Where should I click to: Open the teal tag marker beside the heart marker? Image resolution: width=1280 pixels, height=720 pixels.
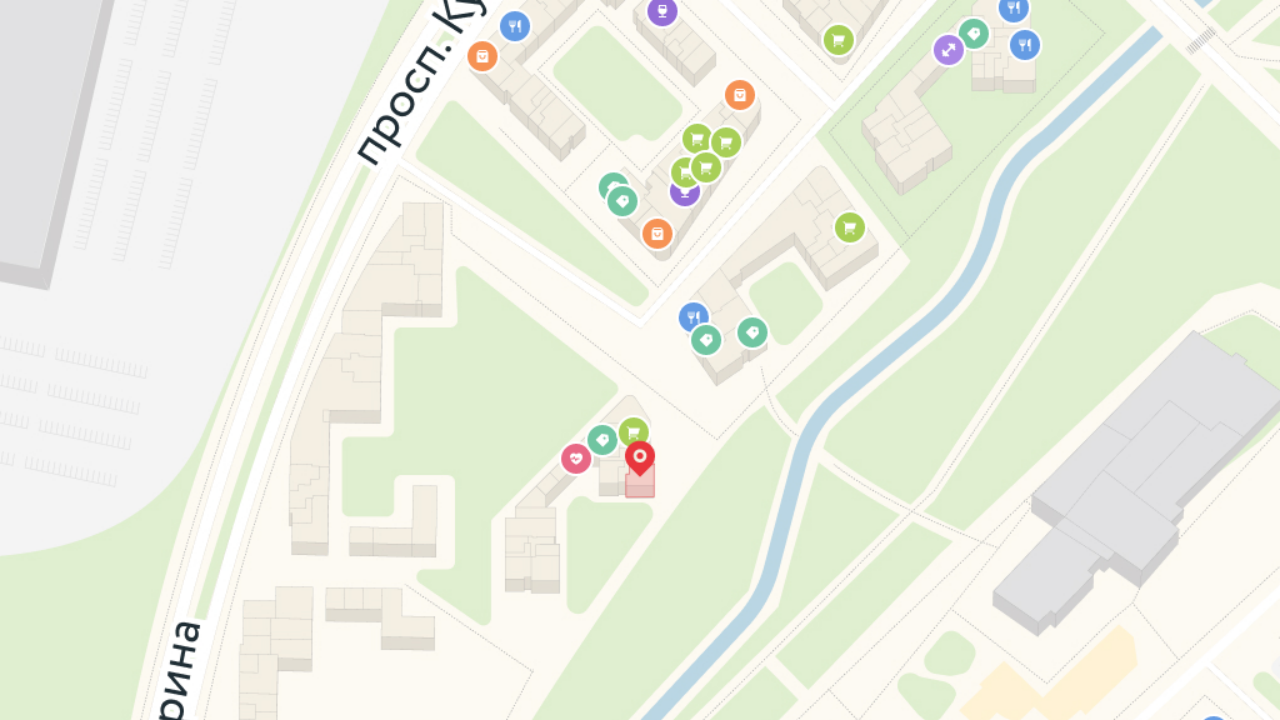tap(602, 440)
